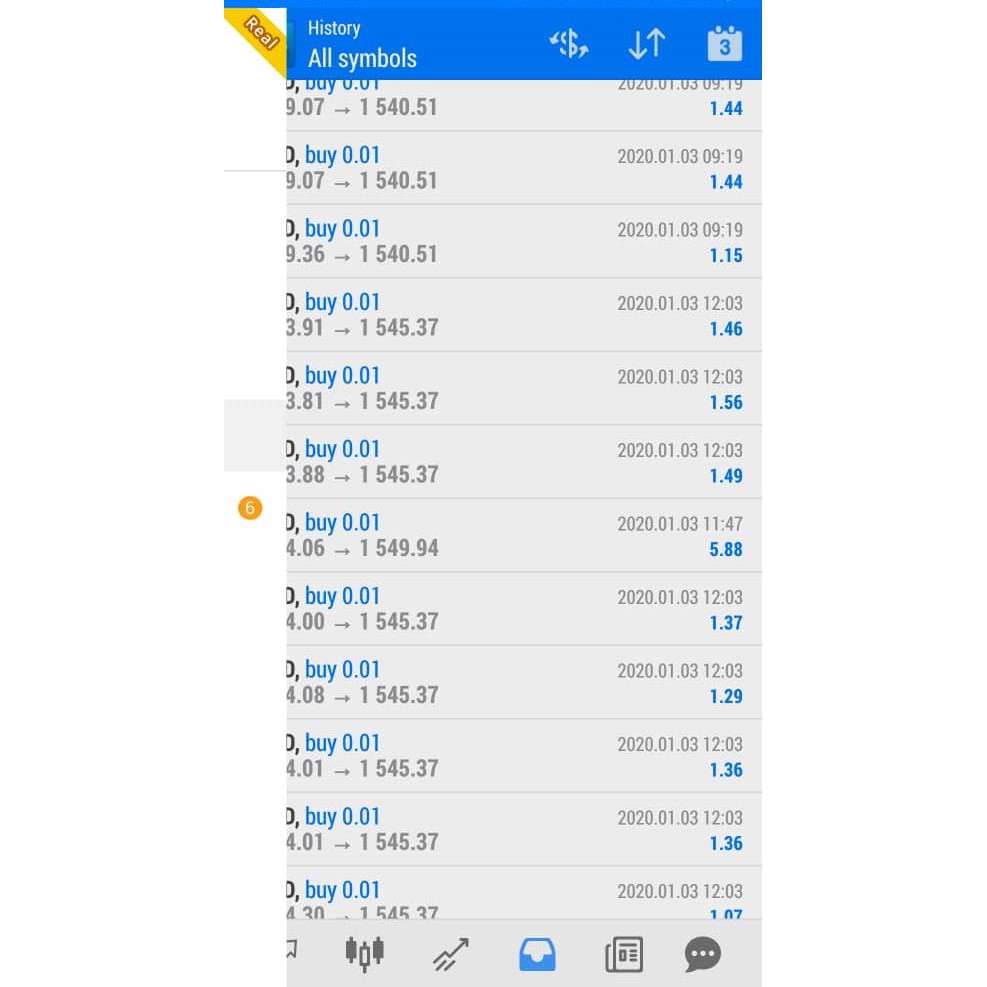Switch to the candlestick Chart tab
The width and height of the screenshot is (987, 987).
364,953
